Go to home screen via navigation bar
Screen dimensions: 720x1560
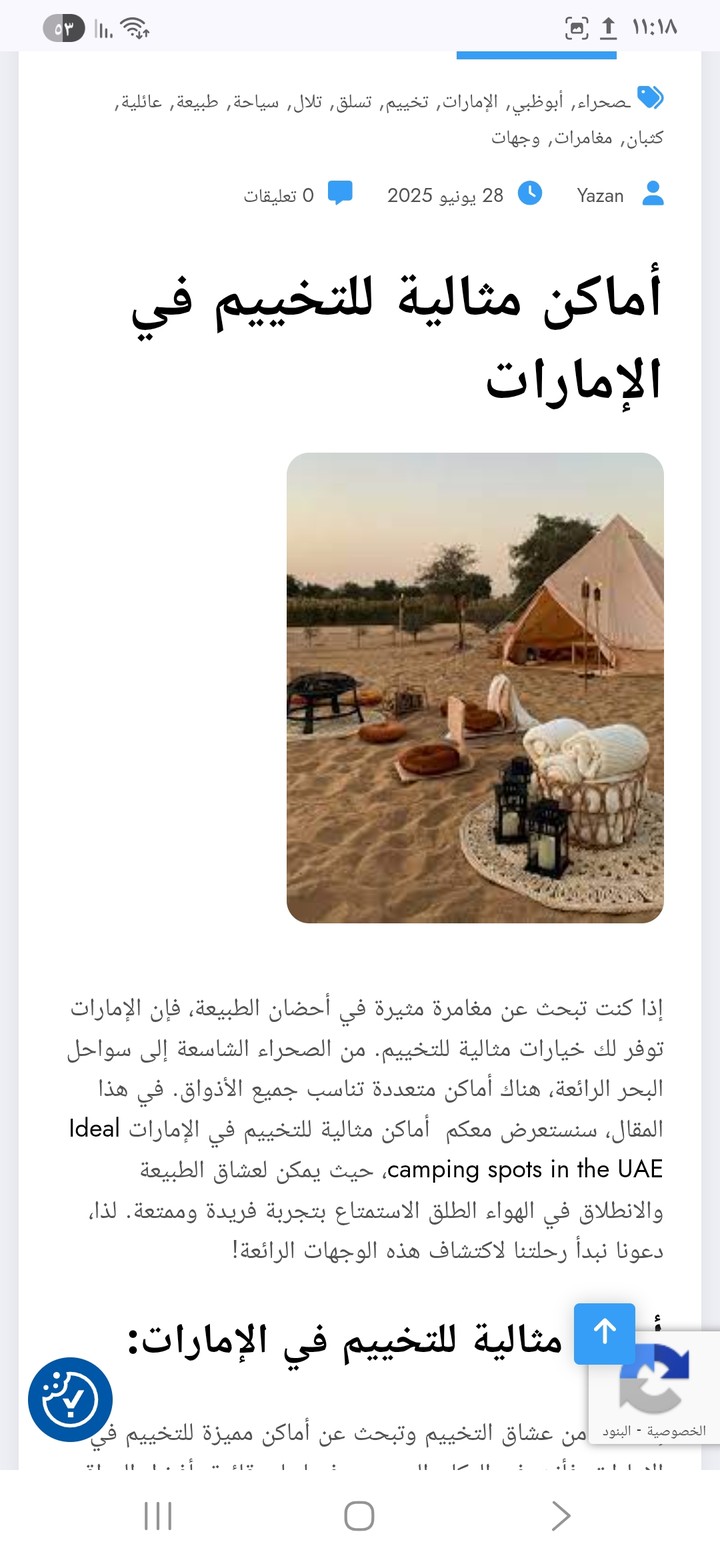tap(359, 1516)
